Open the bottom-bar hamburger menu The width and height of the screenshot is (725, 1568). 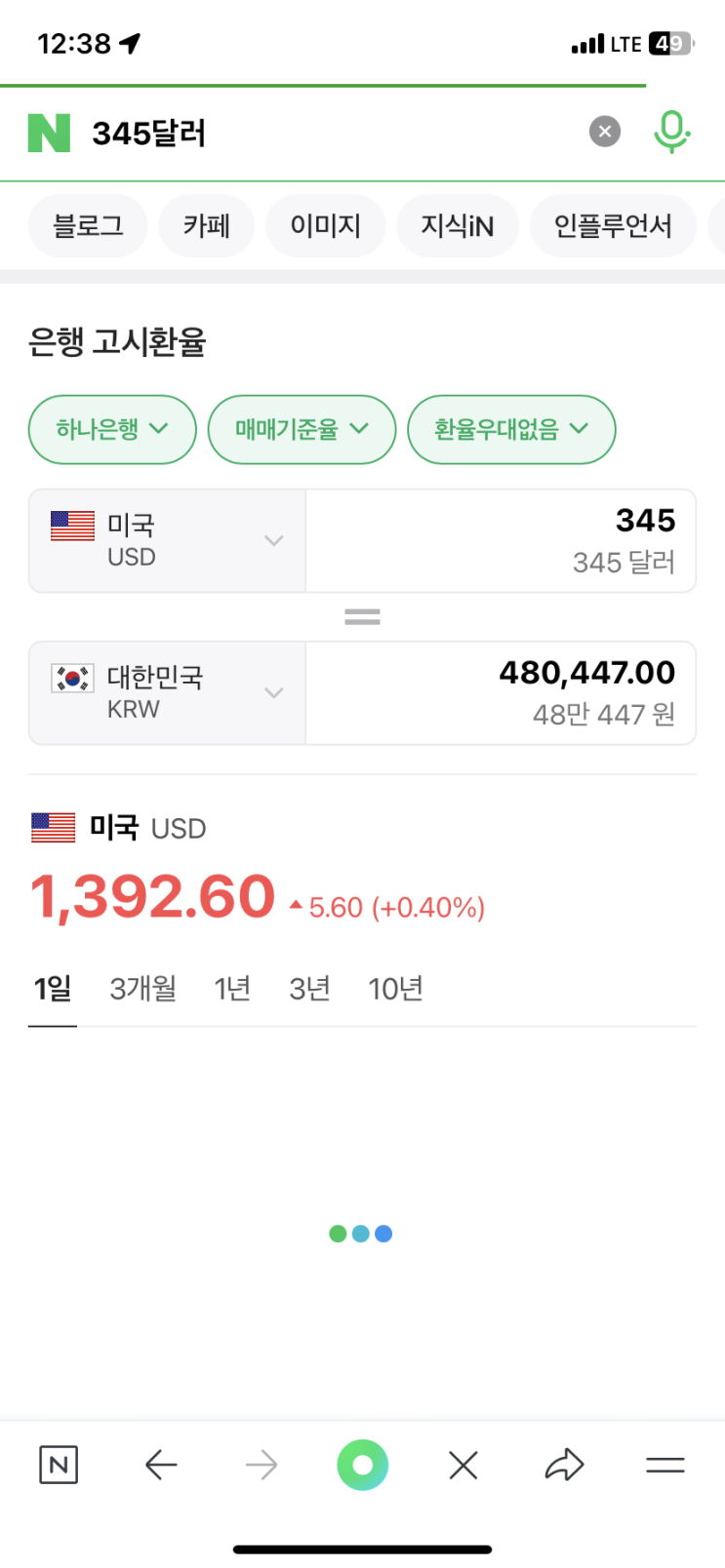665,1465
